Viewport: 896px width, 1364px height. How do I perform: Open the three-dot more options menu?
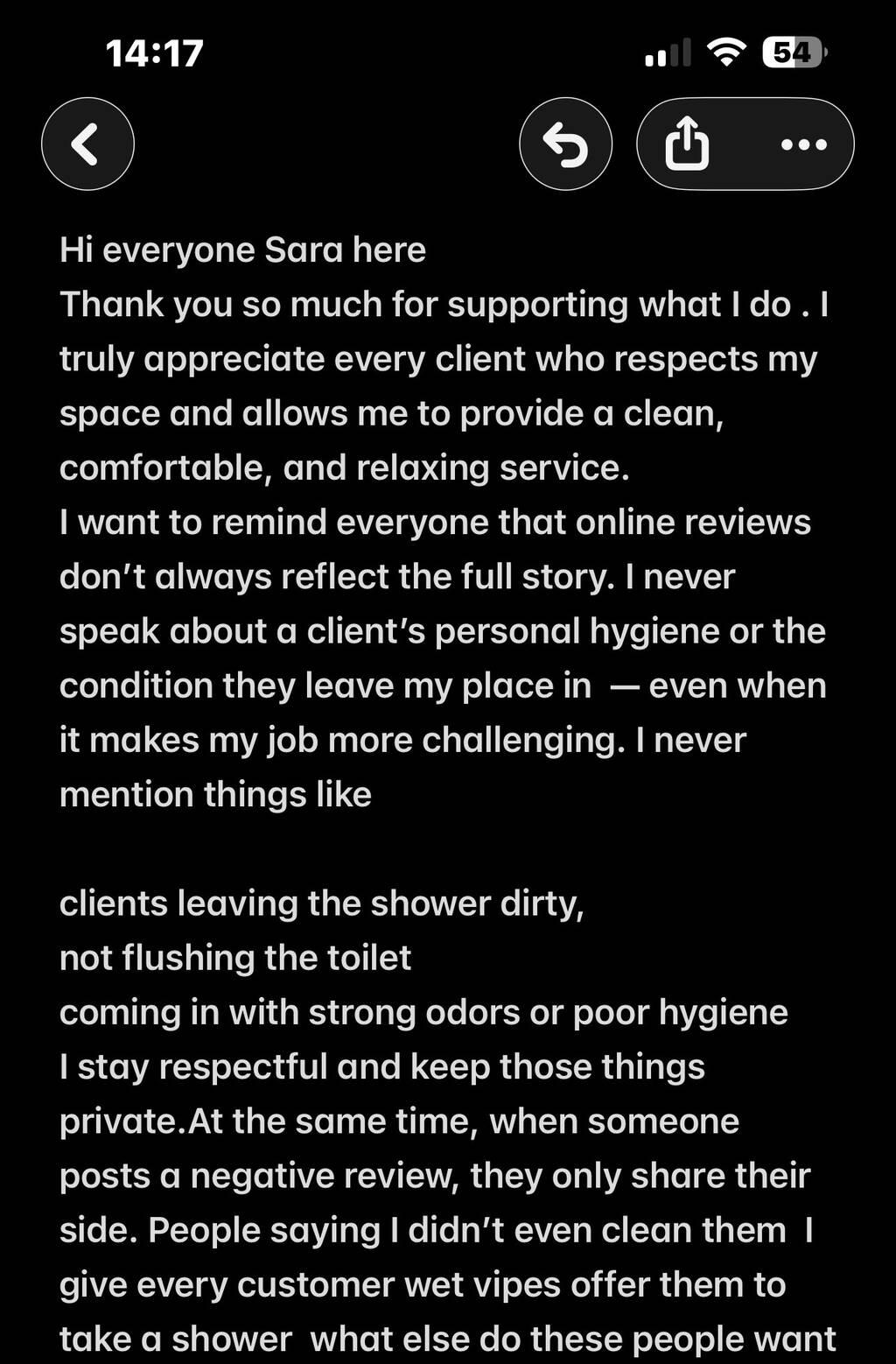click(803, 144)
